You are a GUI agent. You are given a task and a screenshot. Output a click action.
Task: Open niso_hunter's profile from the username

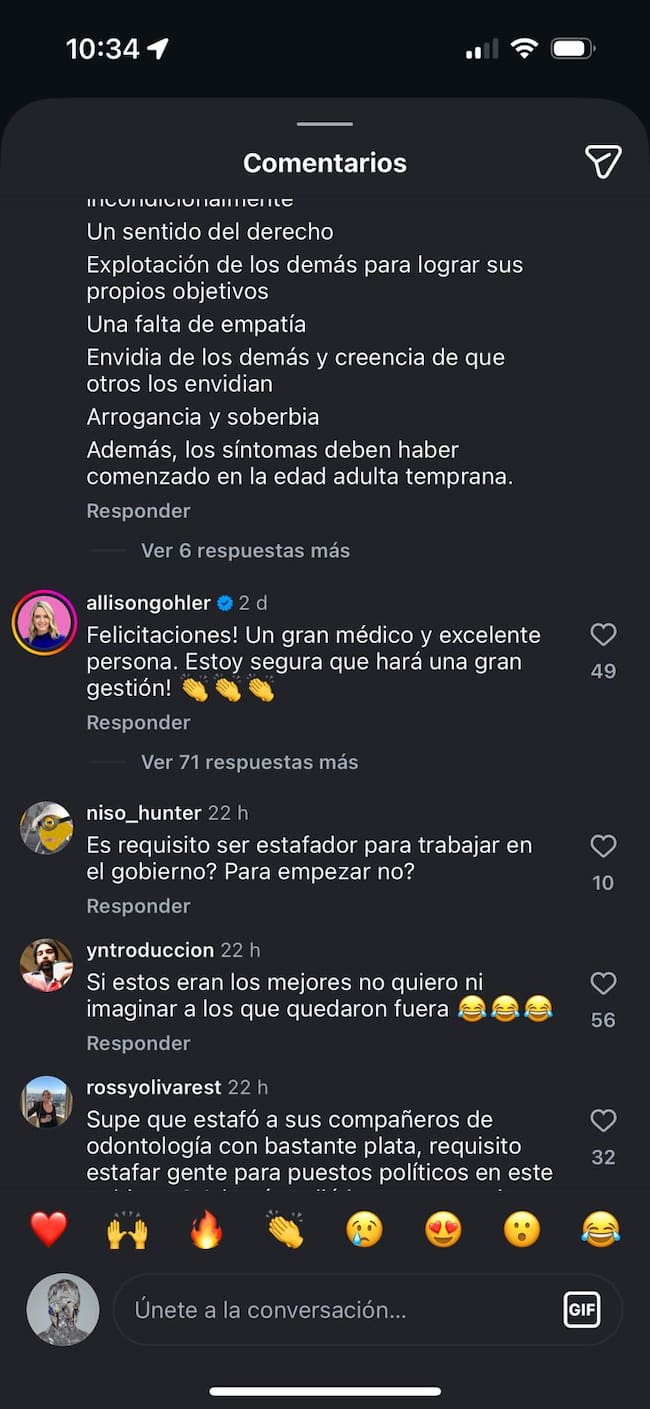coord(144,813)
